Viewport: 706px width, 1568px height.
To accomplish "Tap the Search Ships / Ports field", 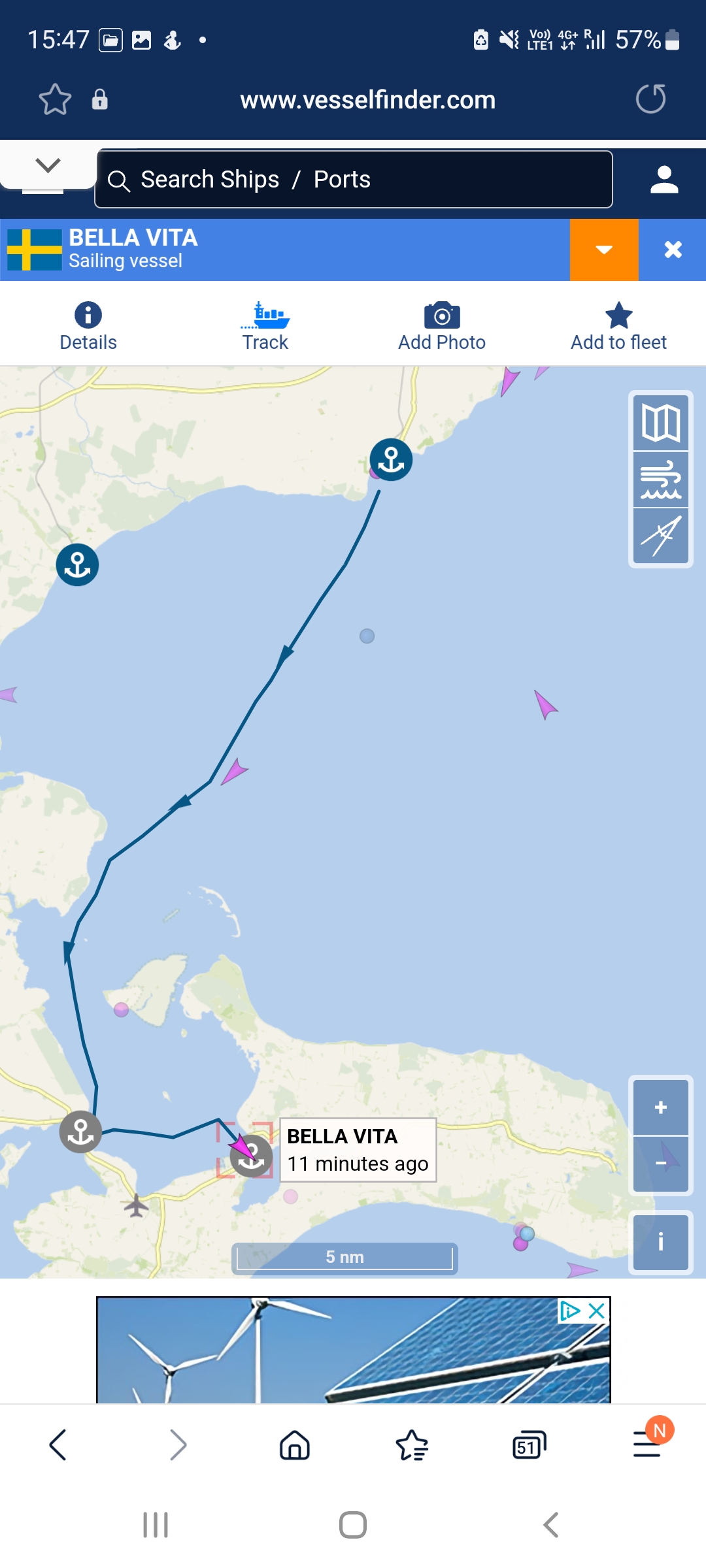I will 354,179.
